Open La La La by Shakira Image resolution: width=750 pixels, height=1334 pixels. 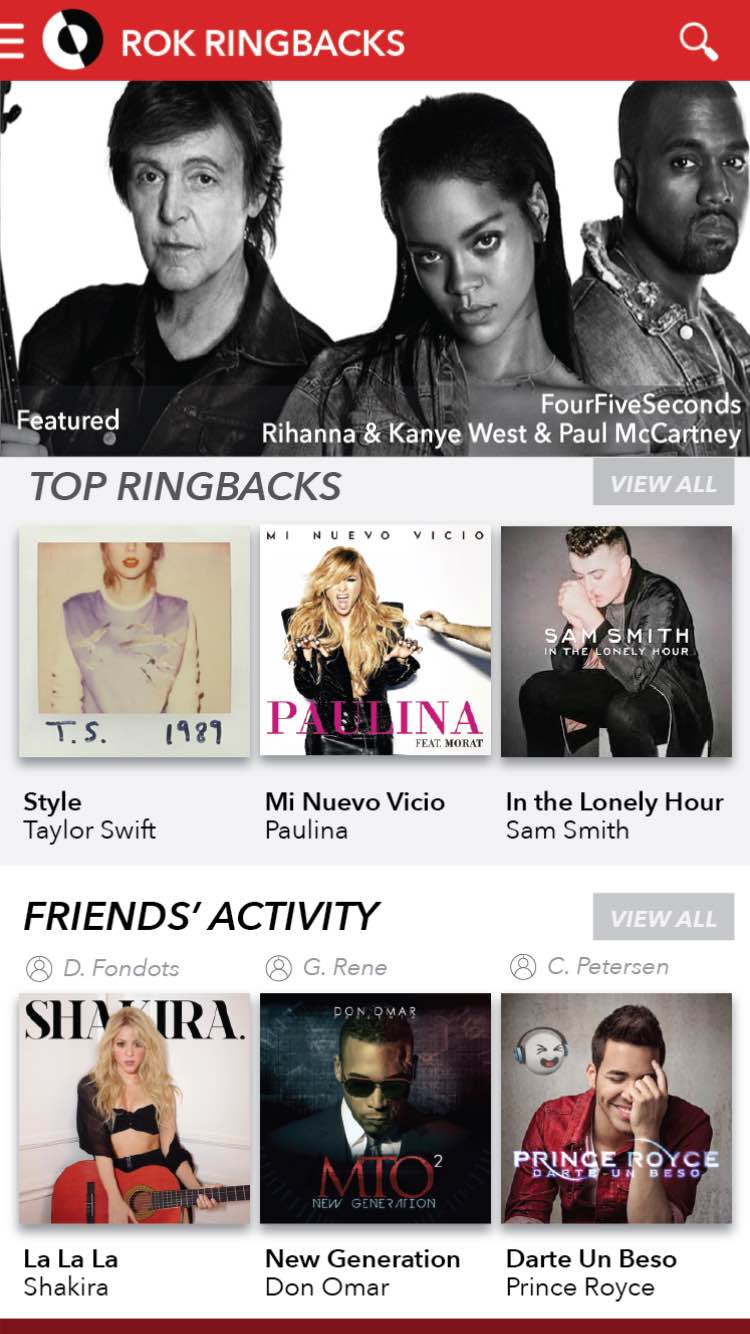click(134, 1108)
